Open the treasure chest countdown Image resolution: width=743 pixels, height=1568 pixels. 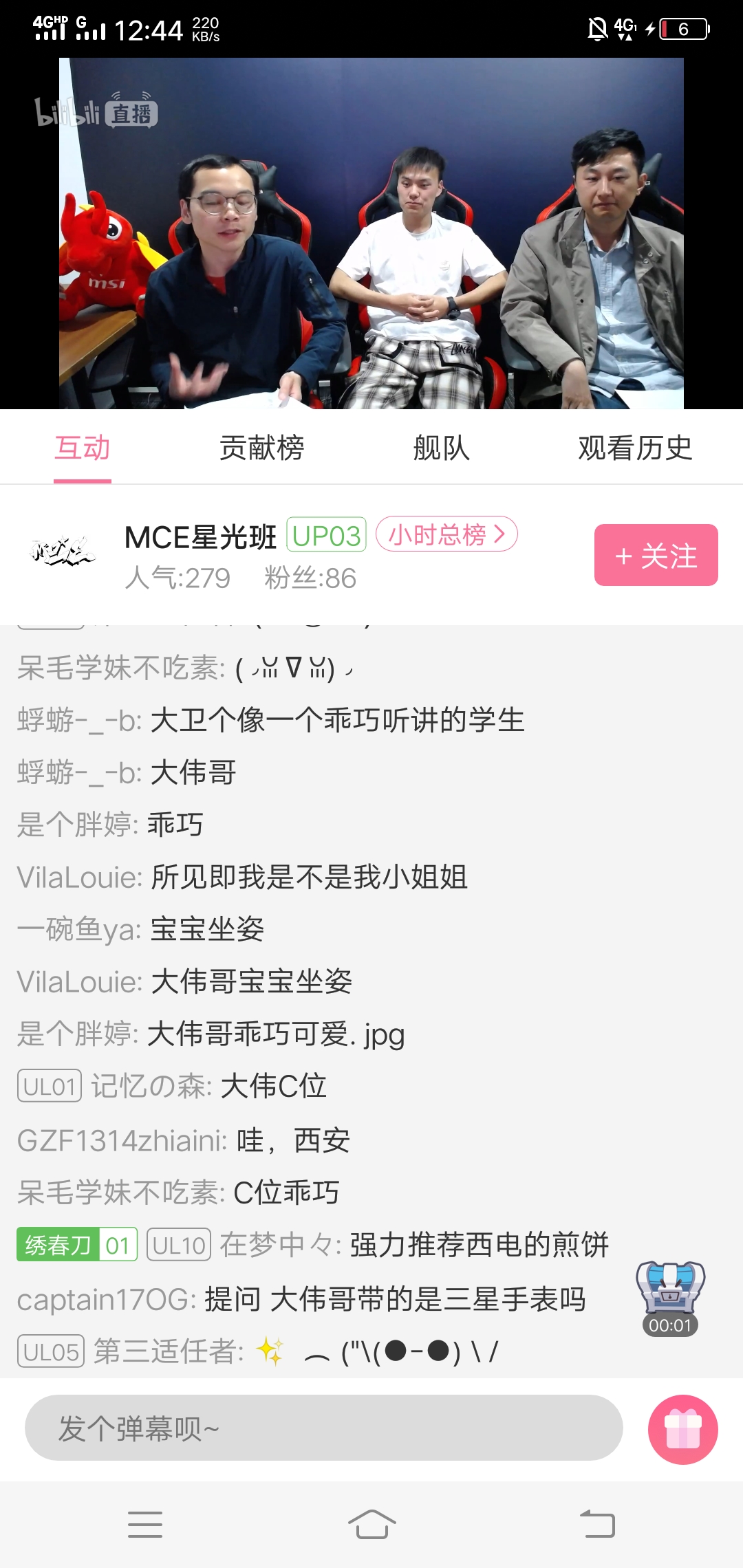670,1298
